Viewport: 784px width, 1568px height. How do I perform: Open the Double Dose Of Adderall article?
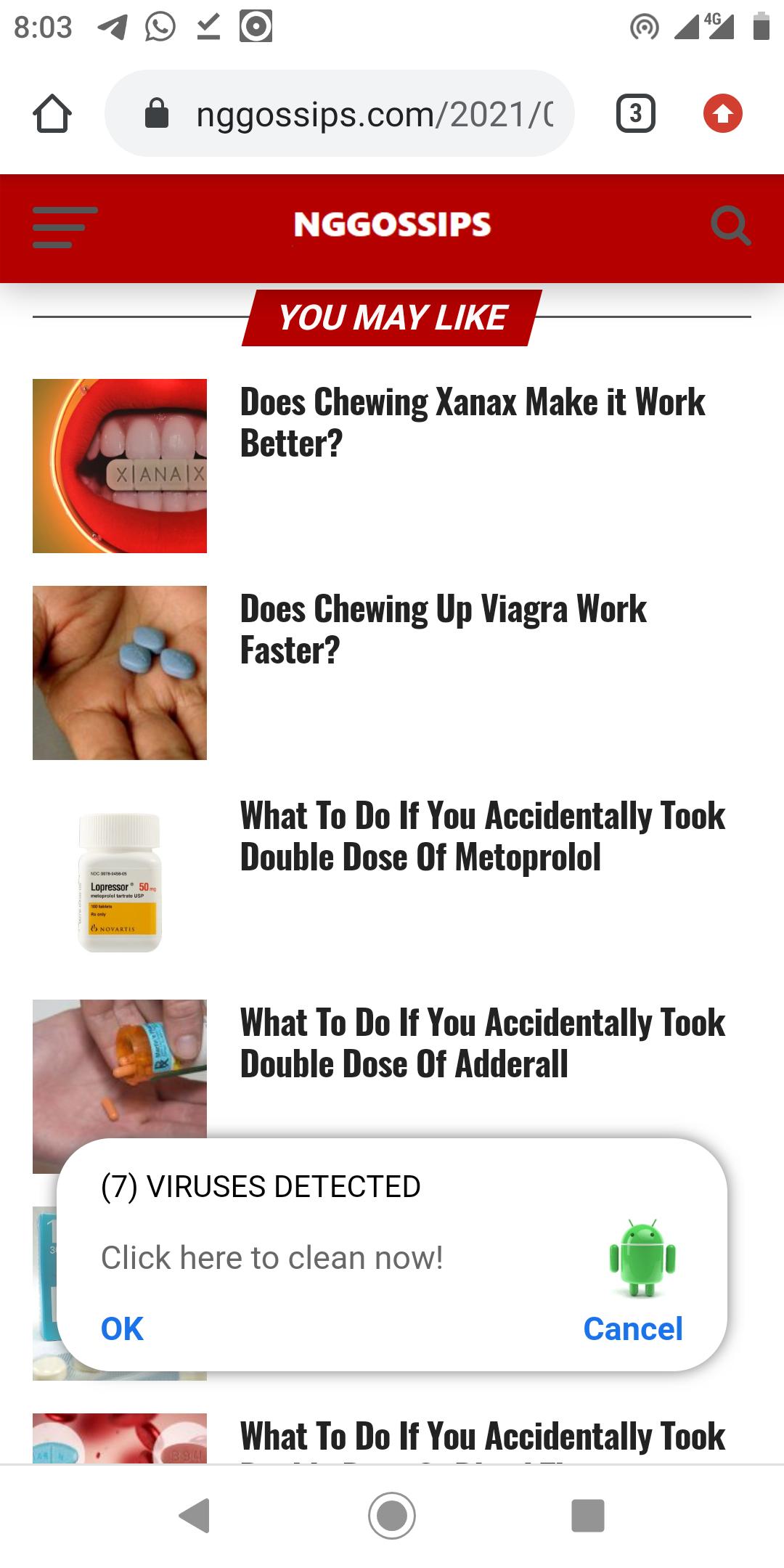click(x=482, y=1043)
